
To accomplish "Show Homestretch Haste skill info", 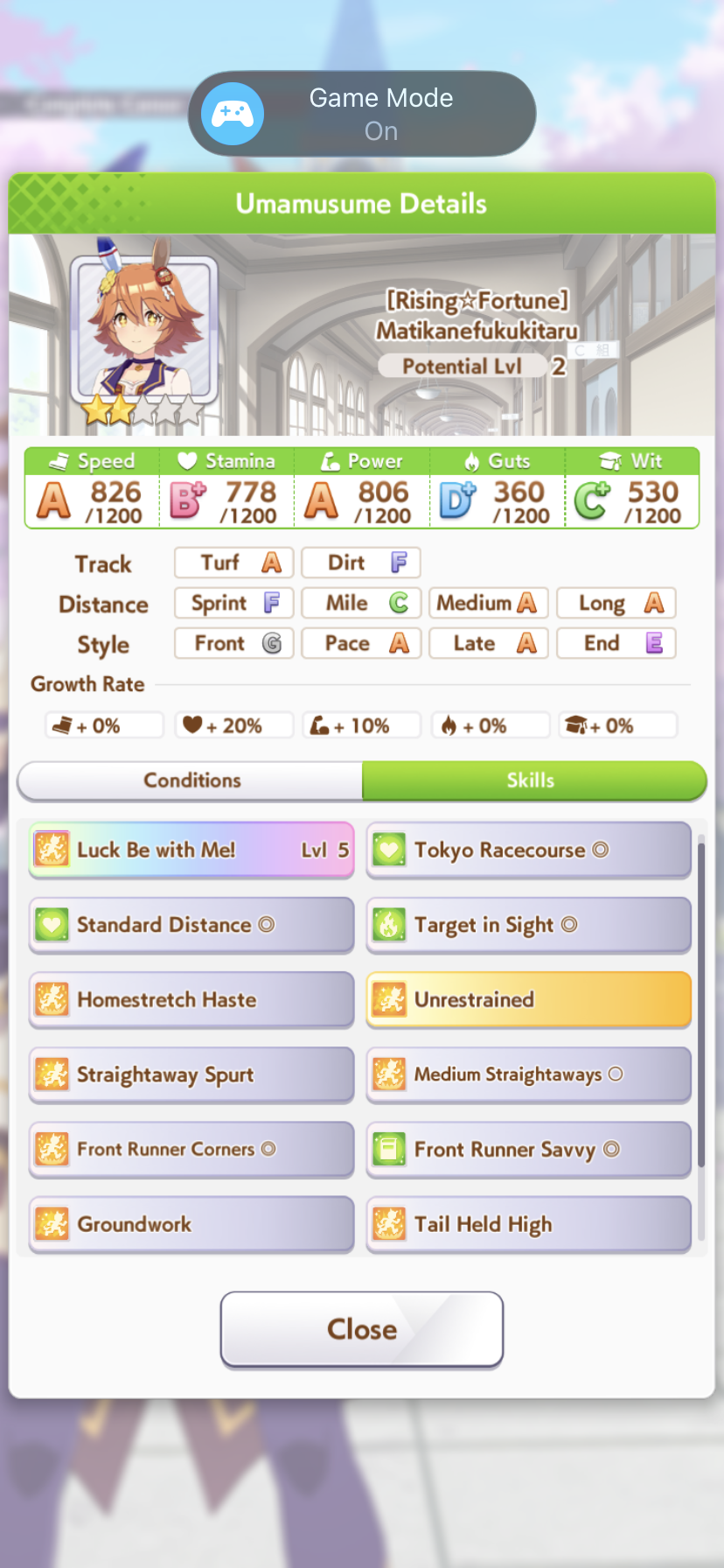I will point(191,999).
